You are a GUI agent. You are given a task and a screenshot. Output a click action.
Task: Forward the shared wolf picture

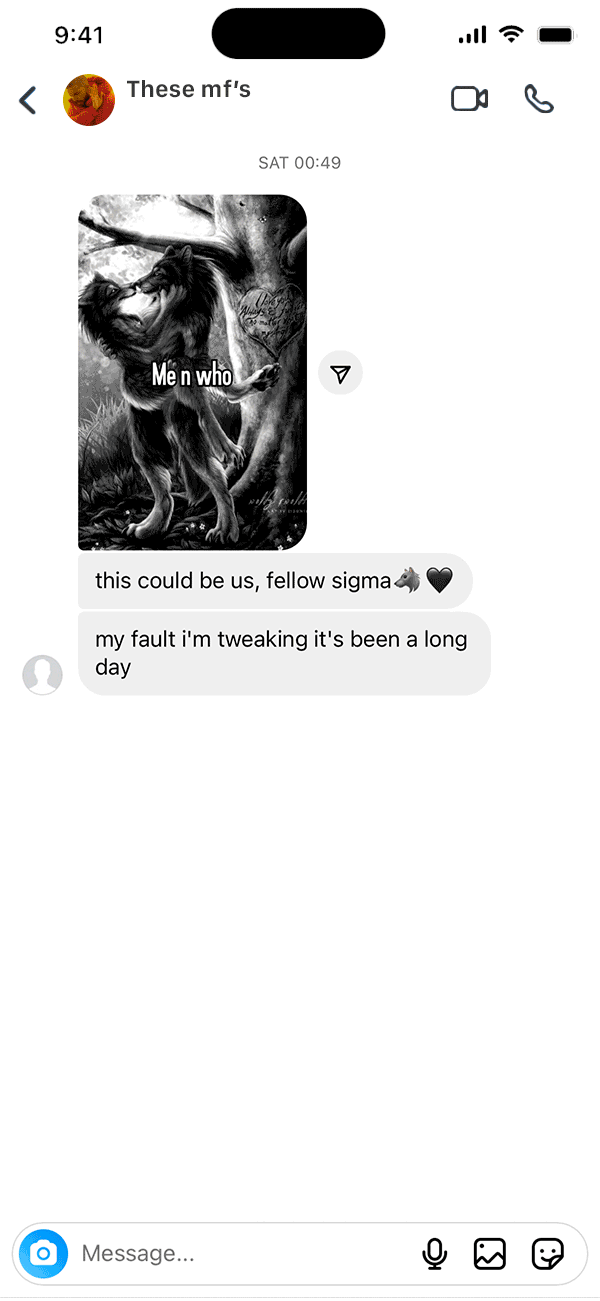click(x=340, y=374)
